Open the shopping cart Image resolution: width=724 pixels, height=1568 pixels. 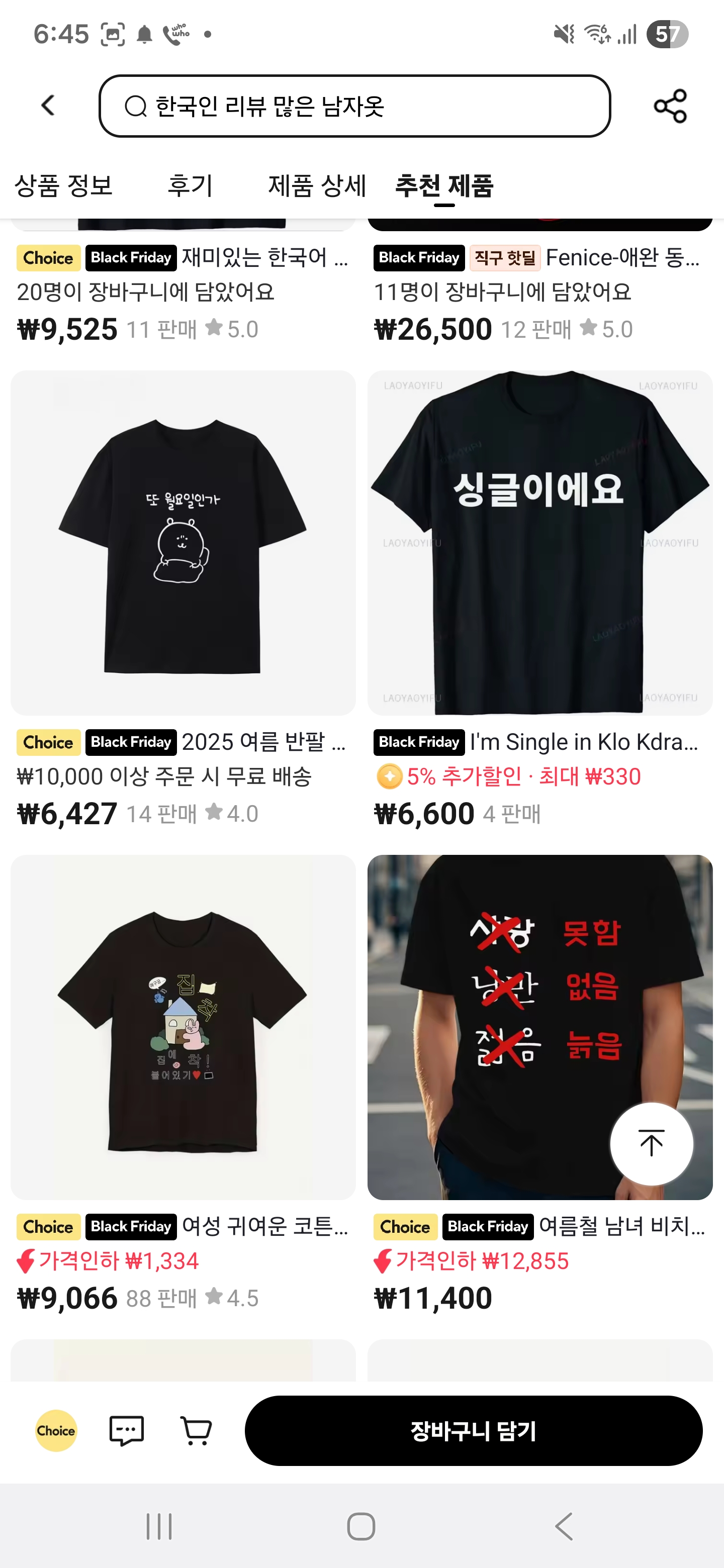click(x=196, y=1430)
